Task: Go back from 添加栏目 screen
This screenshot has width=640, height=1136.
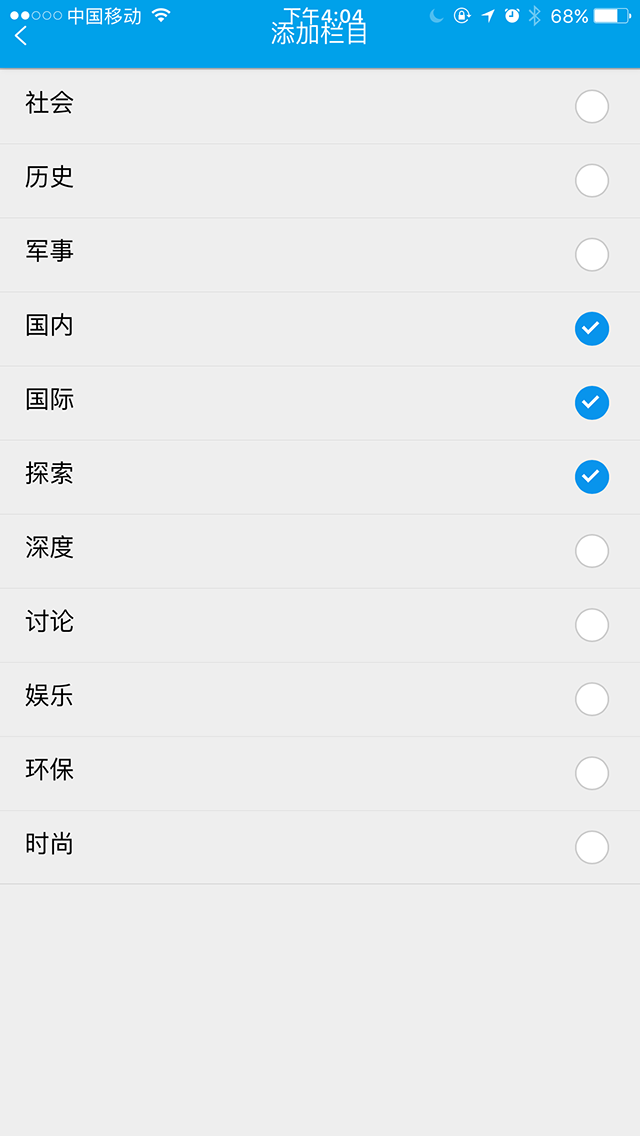Action: pos(22,36)
